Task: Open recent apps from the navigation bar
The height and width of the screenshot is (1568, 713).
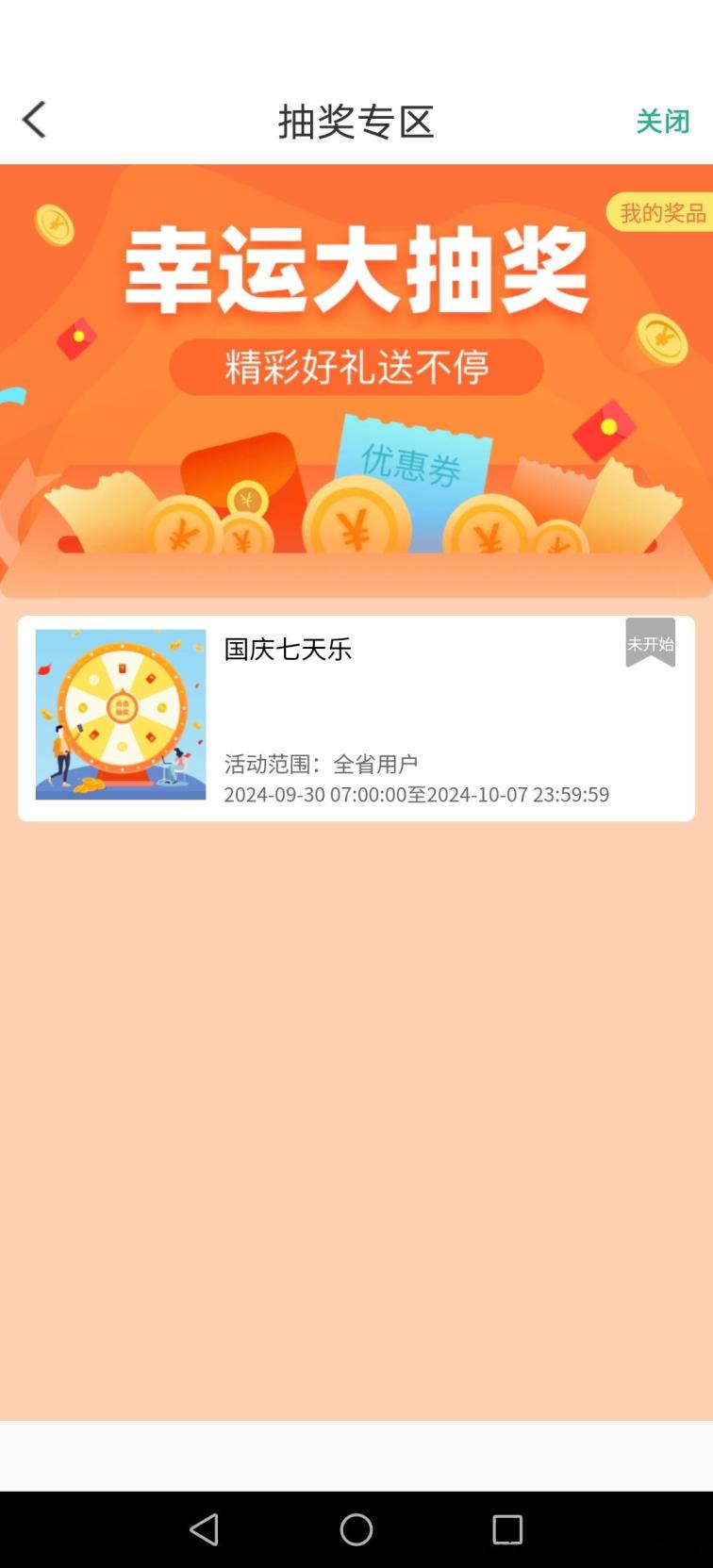Action: [x=507, y=1528]
